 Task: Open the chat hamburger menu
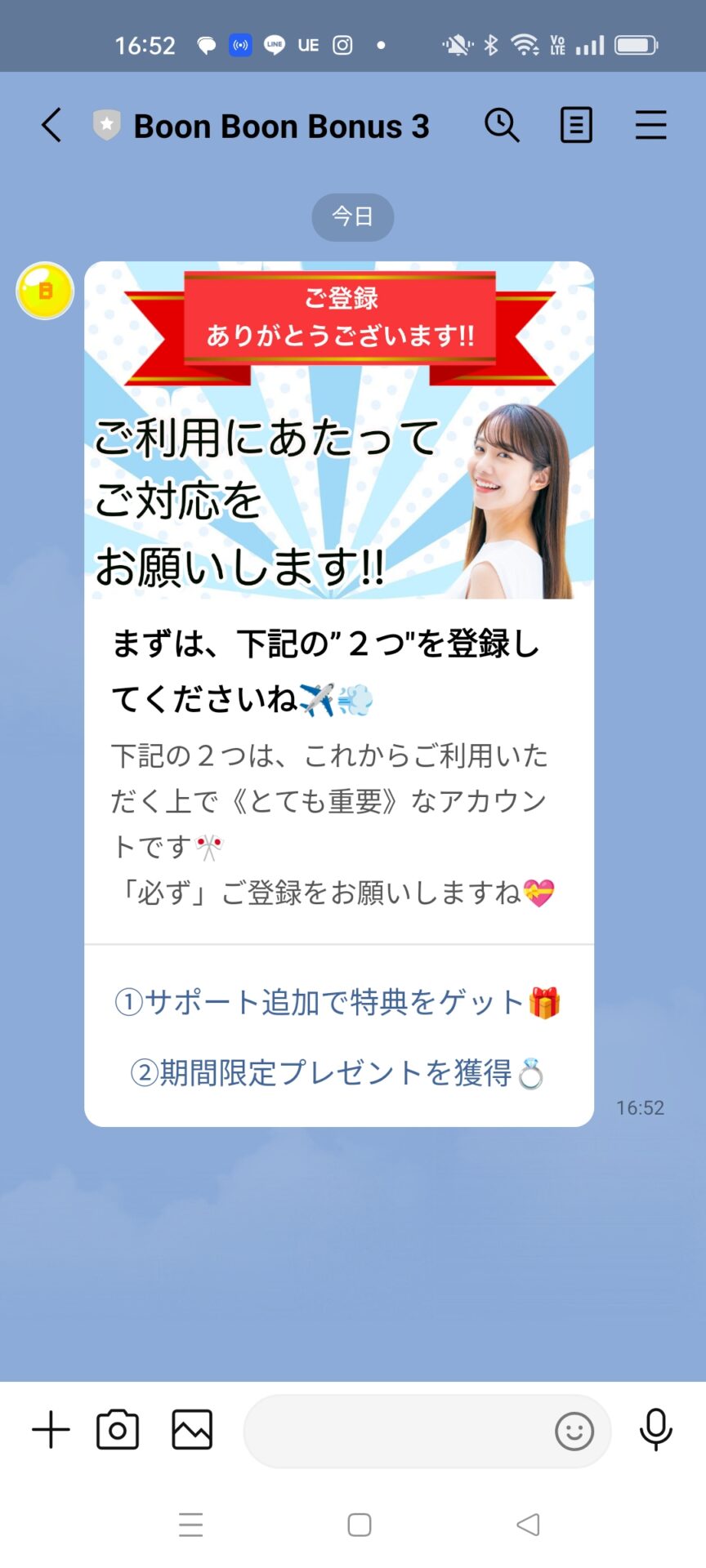pos(650,126)
